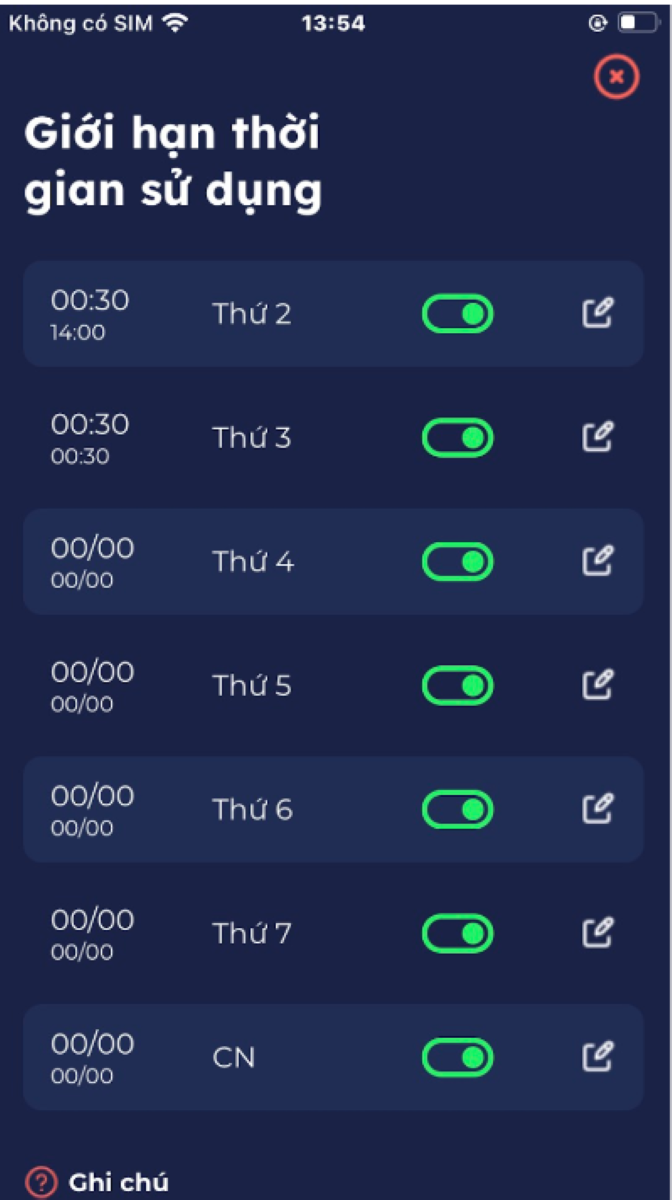Disable the Thứ 3 time limit switch
The image size is (672, 1200).
[x=457, y=438]
